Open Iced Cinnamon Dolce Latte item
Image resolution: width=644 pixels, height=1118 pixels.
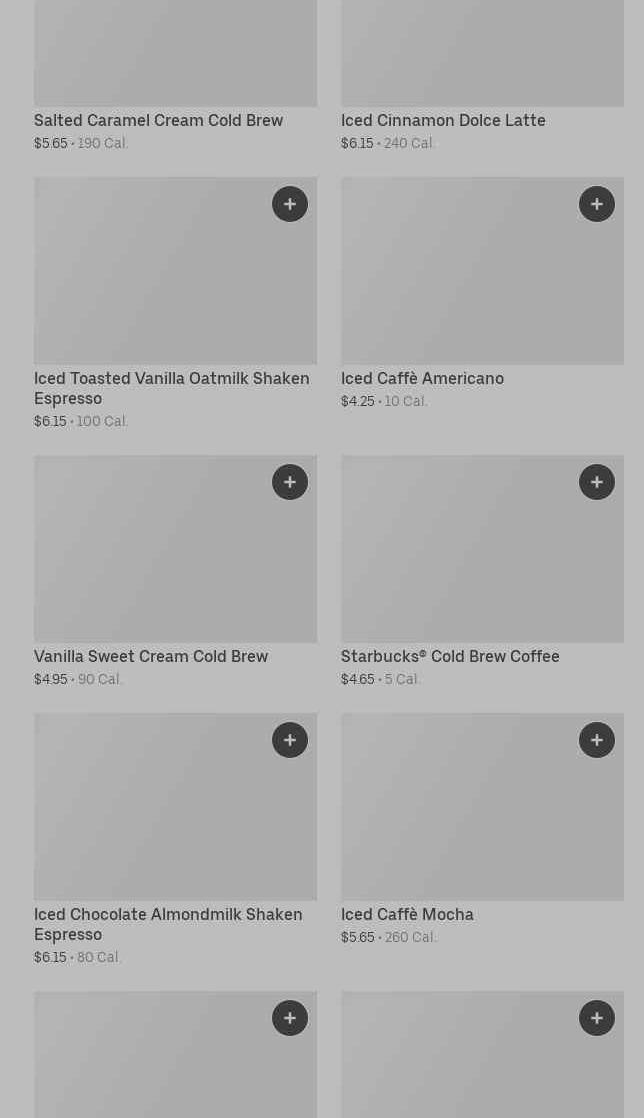(443, 120)
